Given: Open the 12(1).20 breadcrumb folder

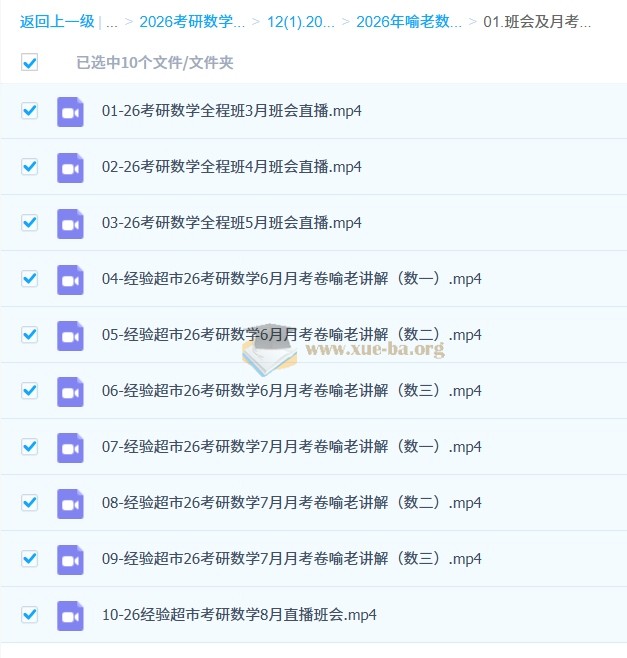Looking at the screenshot, I should coord(300,21).
